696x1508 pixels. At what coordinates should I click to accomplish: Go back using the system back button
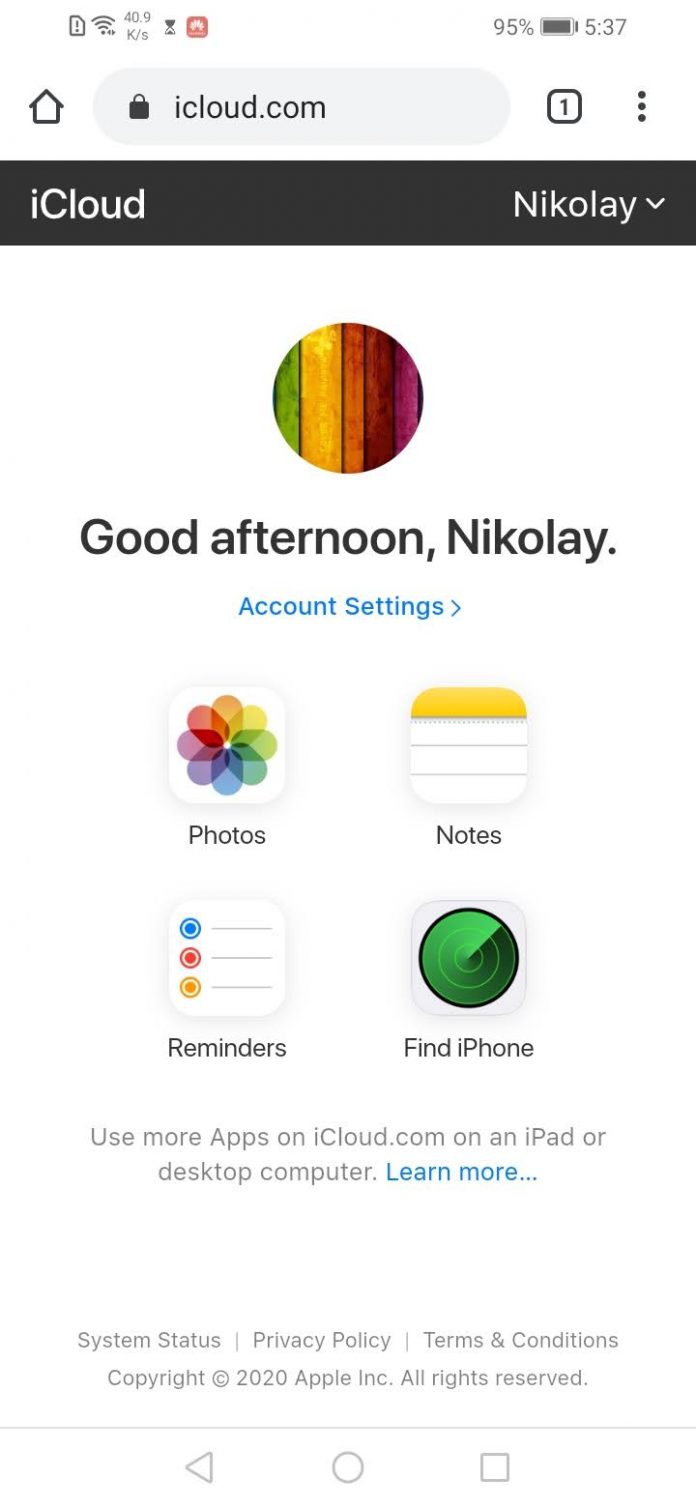(200, 1467)
